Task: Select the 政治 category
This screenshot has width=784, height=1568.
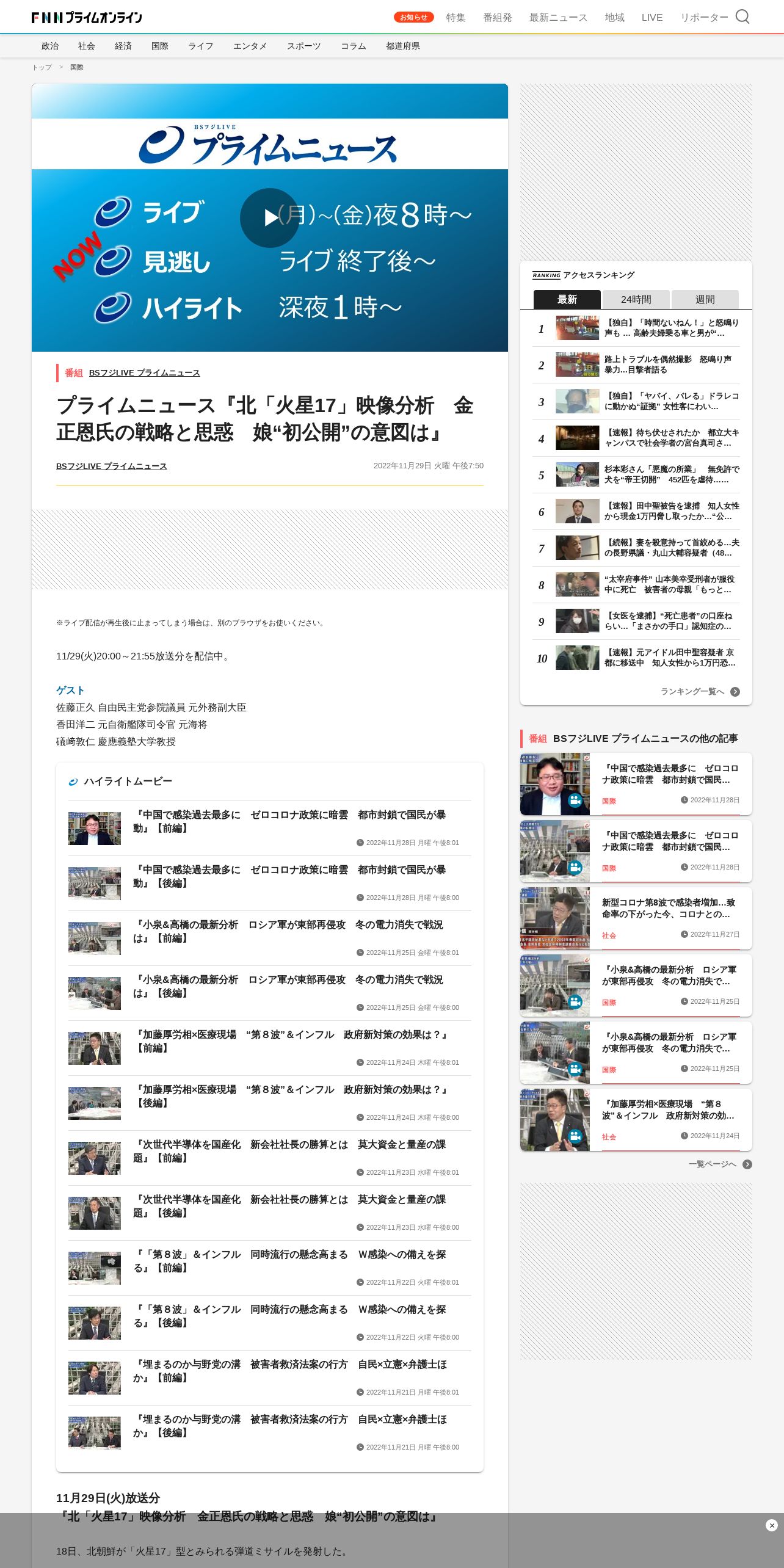Action: click(50, 46)
